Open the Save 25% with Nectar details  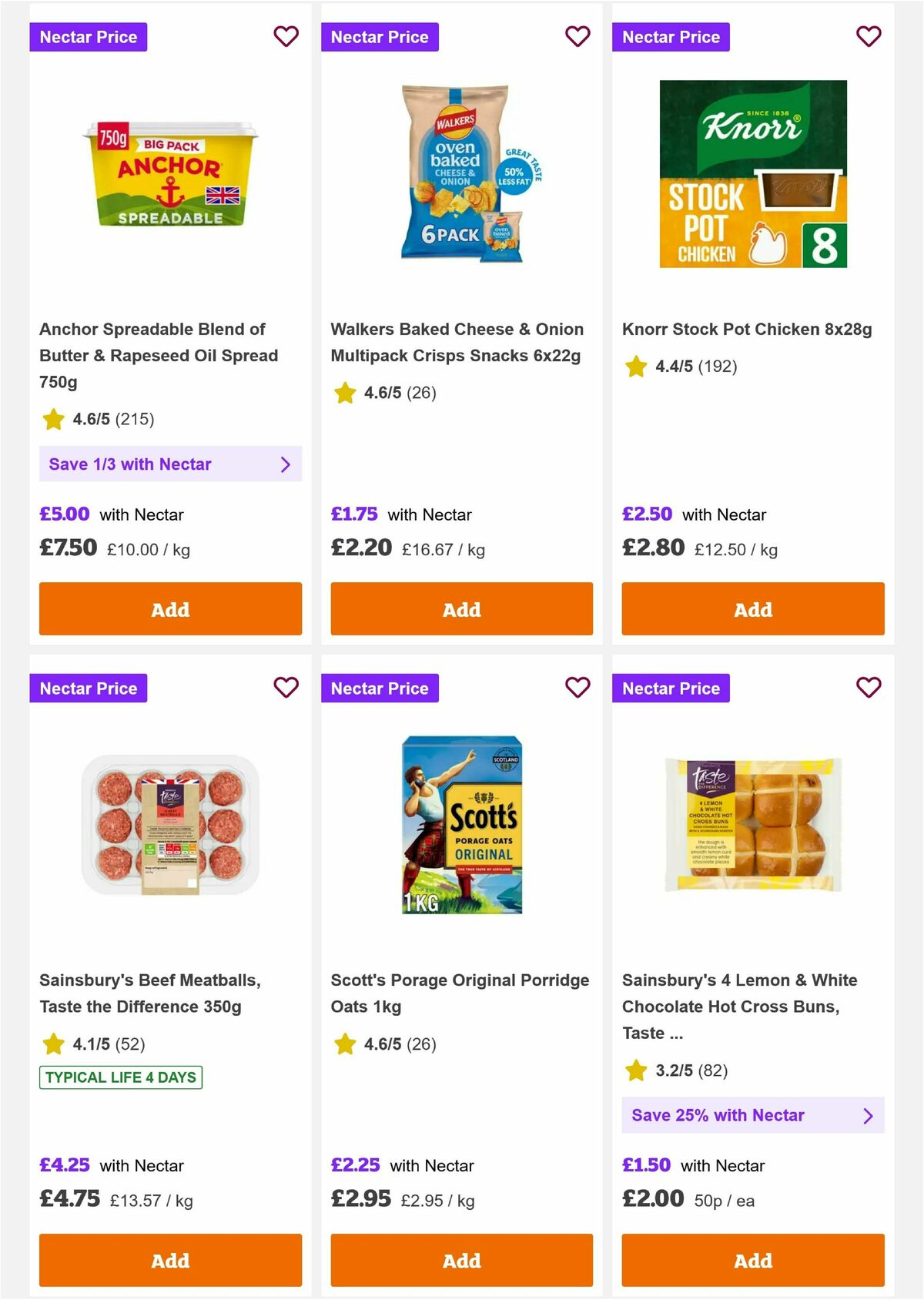click(752, 1114)
